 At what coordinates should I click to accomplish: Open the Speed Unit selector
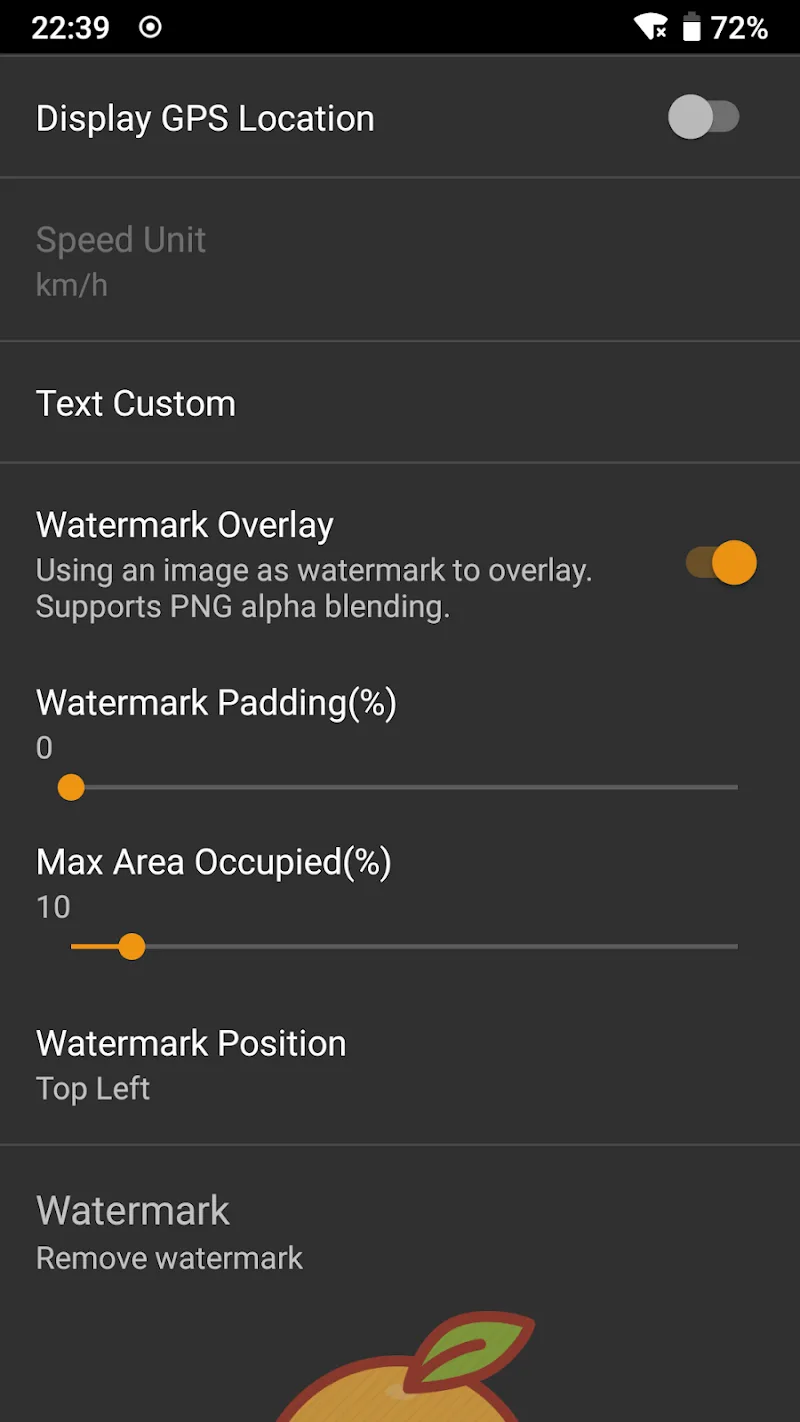(120, 260)
